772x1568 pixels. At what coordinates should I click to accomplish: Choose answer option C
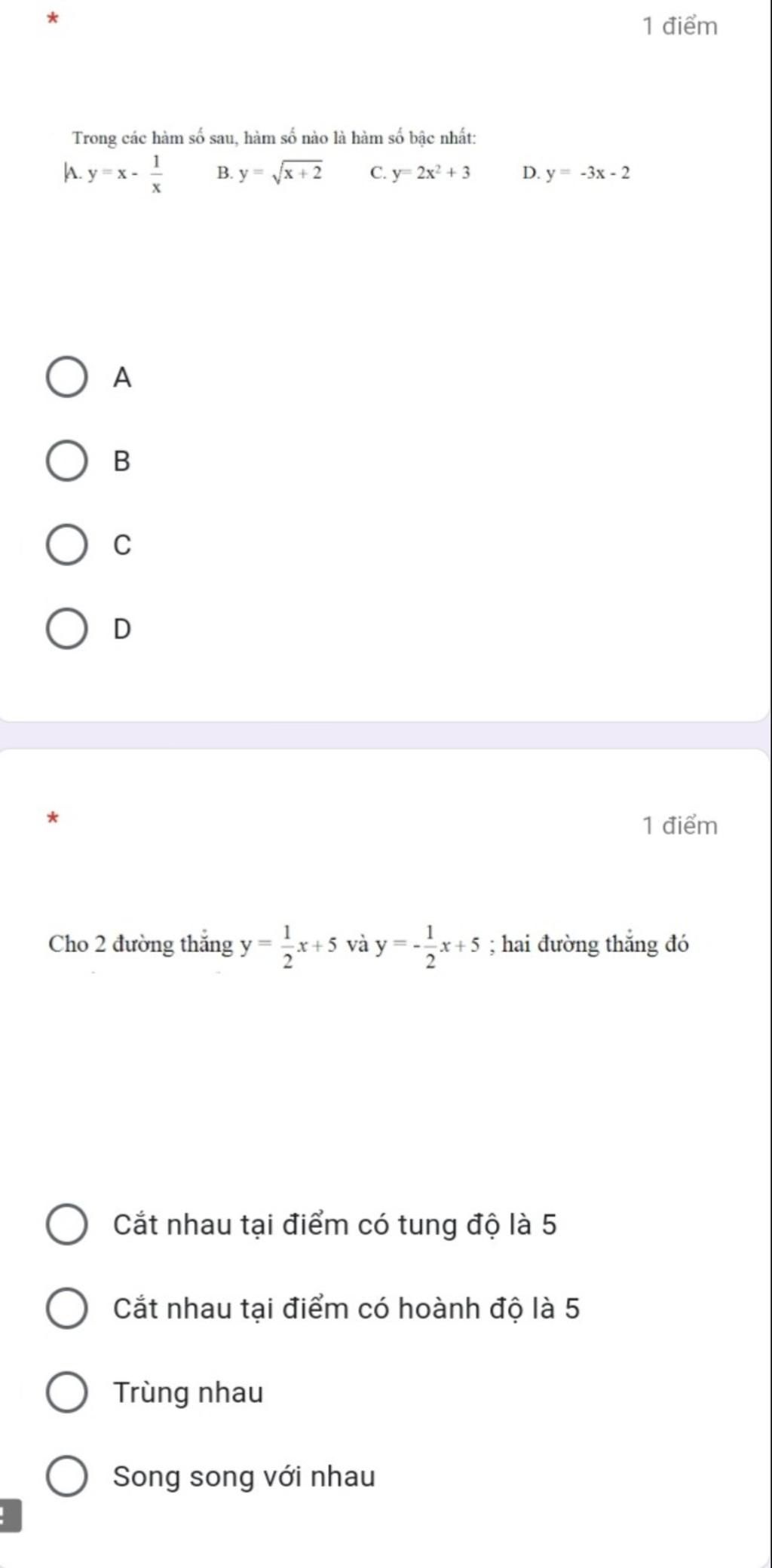pos(66,544)
